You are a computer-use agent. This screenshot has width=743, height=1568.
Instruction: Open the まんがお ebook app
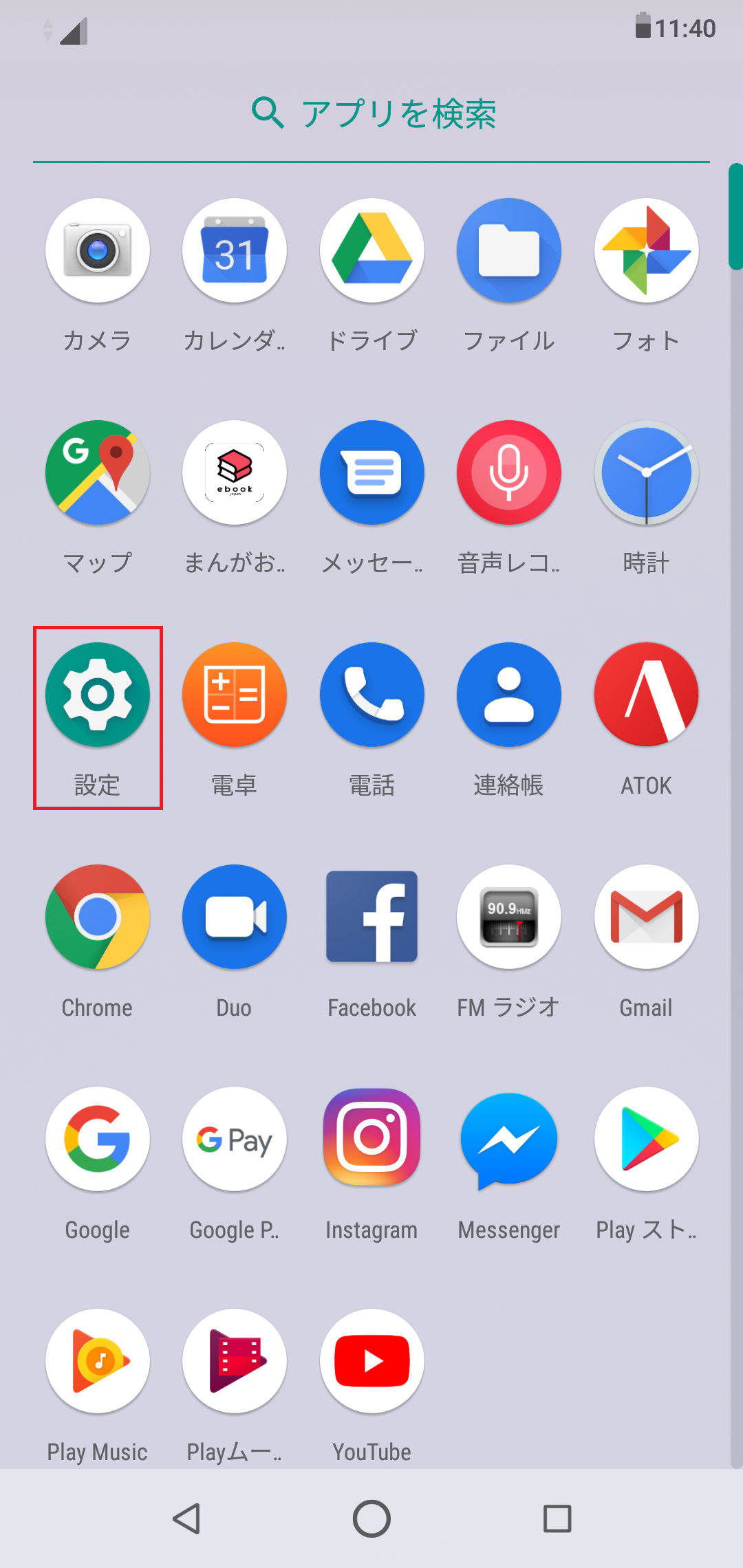pyautogui.click(x=234, y=472)
